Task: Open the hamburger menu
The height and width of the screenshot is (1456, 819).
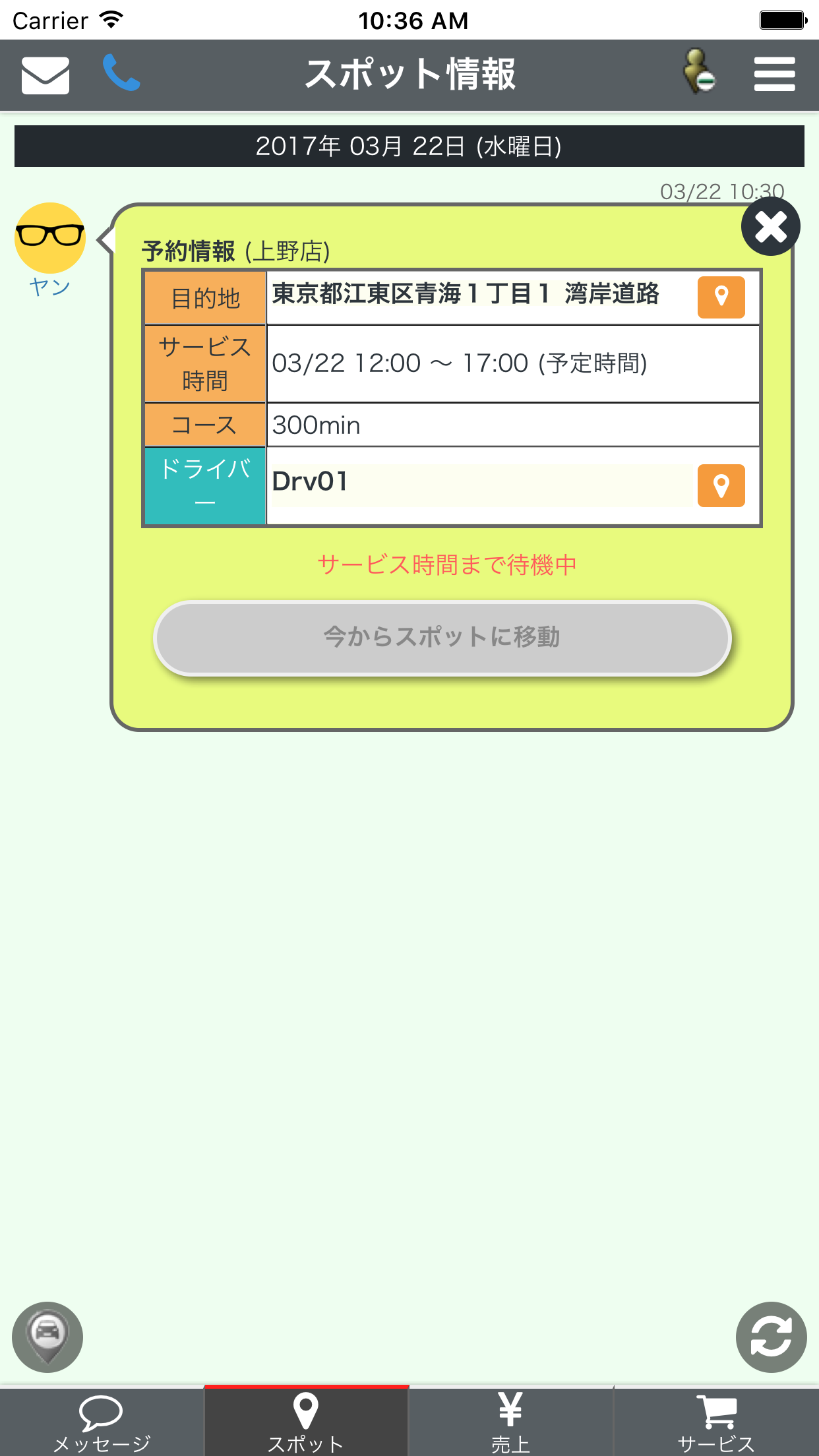Action: 774,74
